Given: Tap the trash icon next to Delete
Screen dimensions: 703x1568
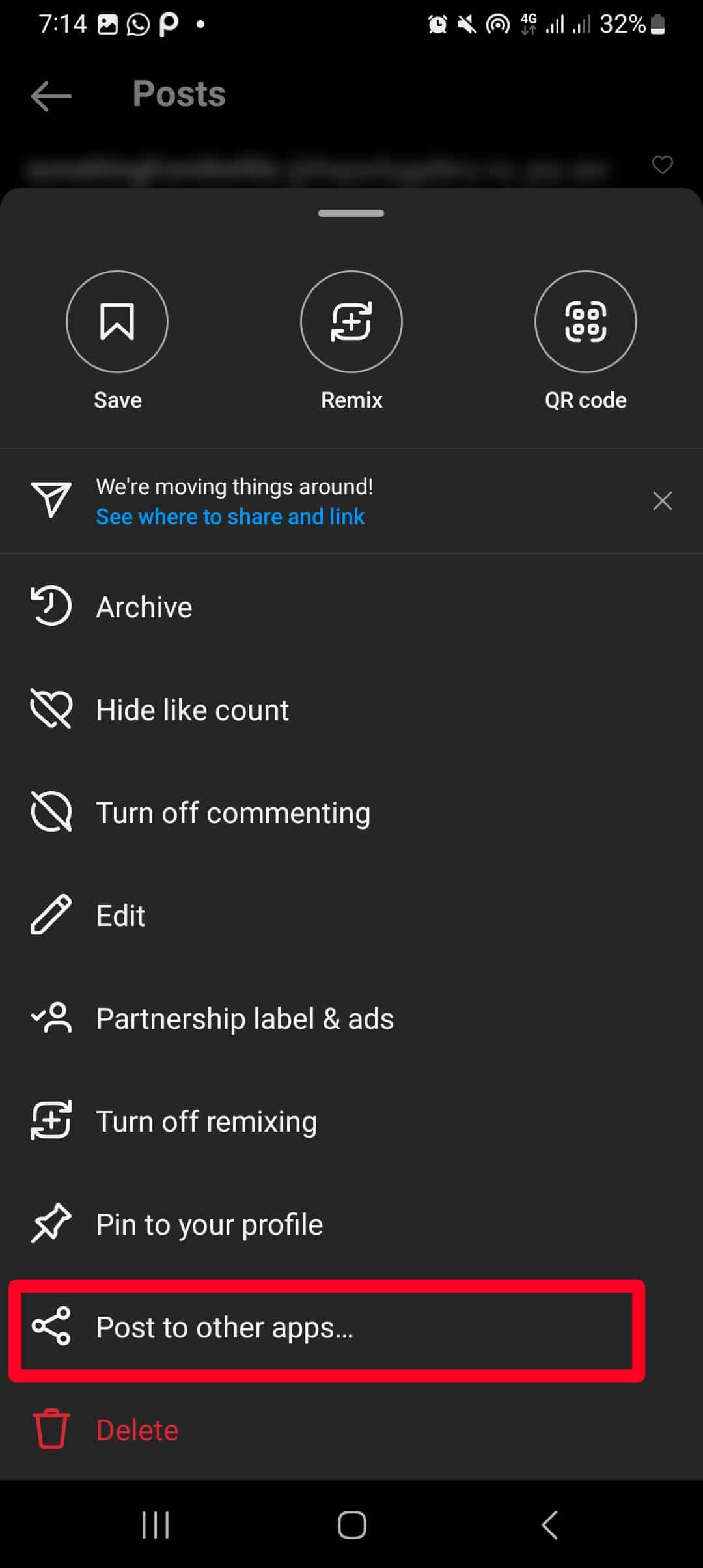Looking at the screenshot, I should (52, 1430).
